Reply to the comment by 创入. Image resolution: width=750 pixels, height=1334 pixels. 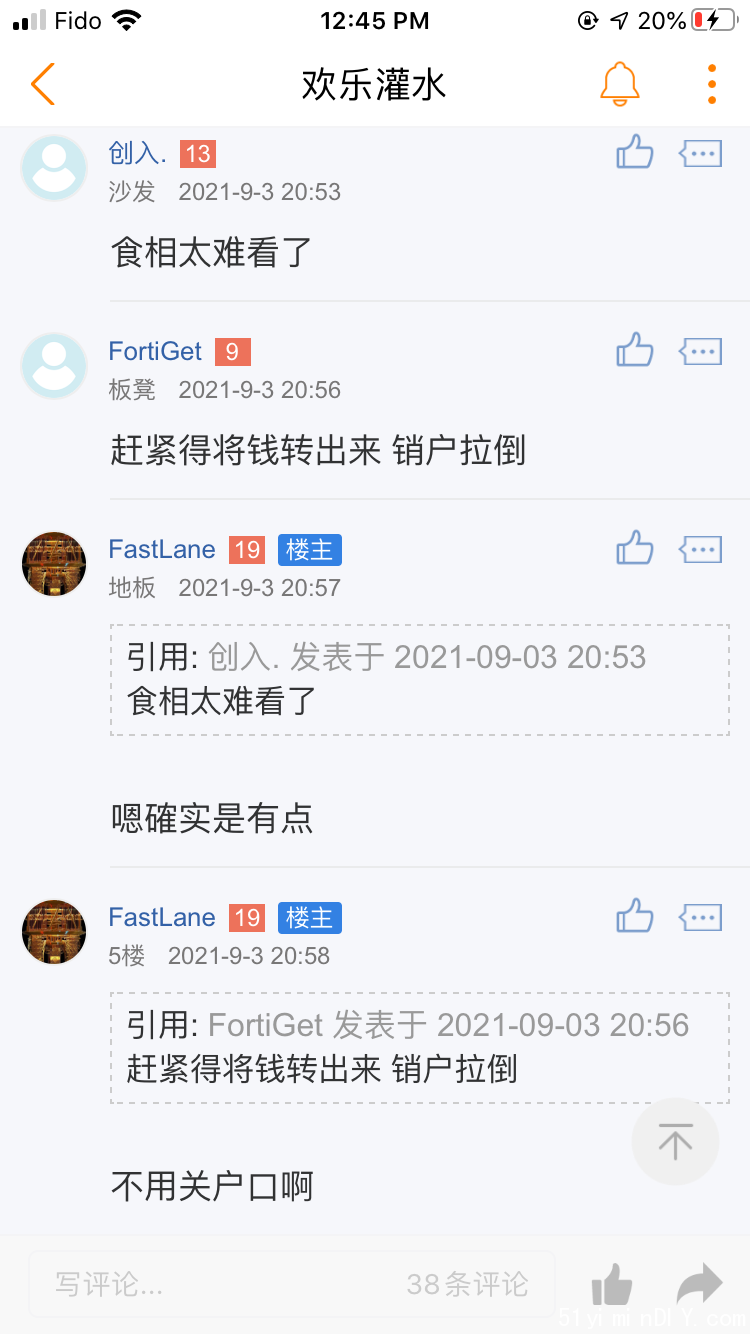point(700,153)
